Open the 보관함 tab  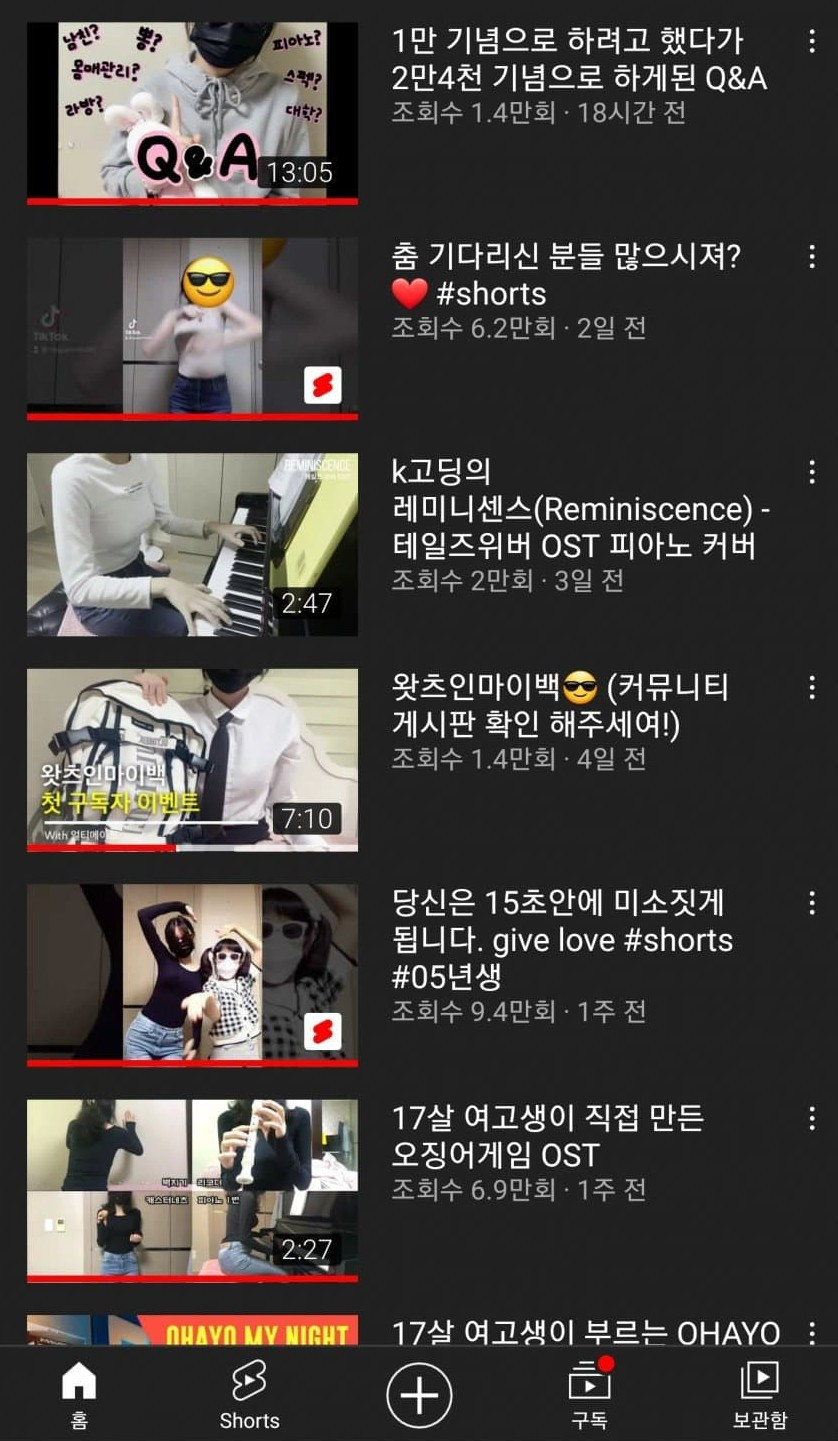(759, 1395)
